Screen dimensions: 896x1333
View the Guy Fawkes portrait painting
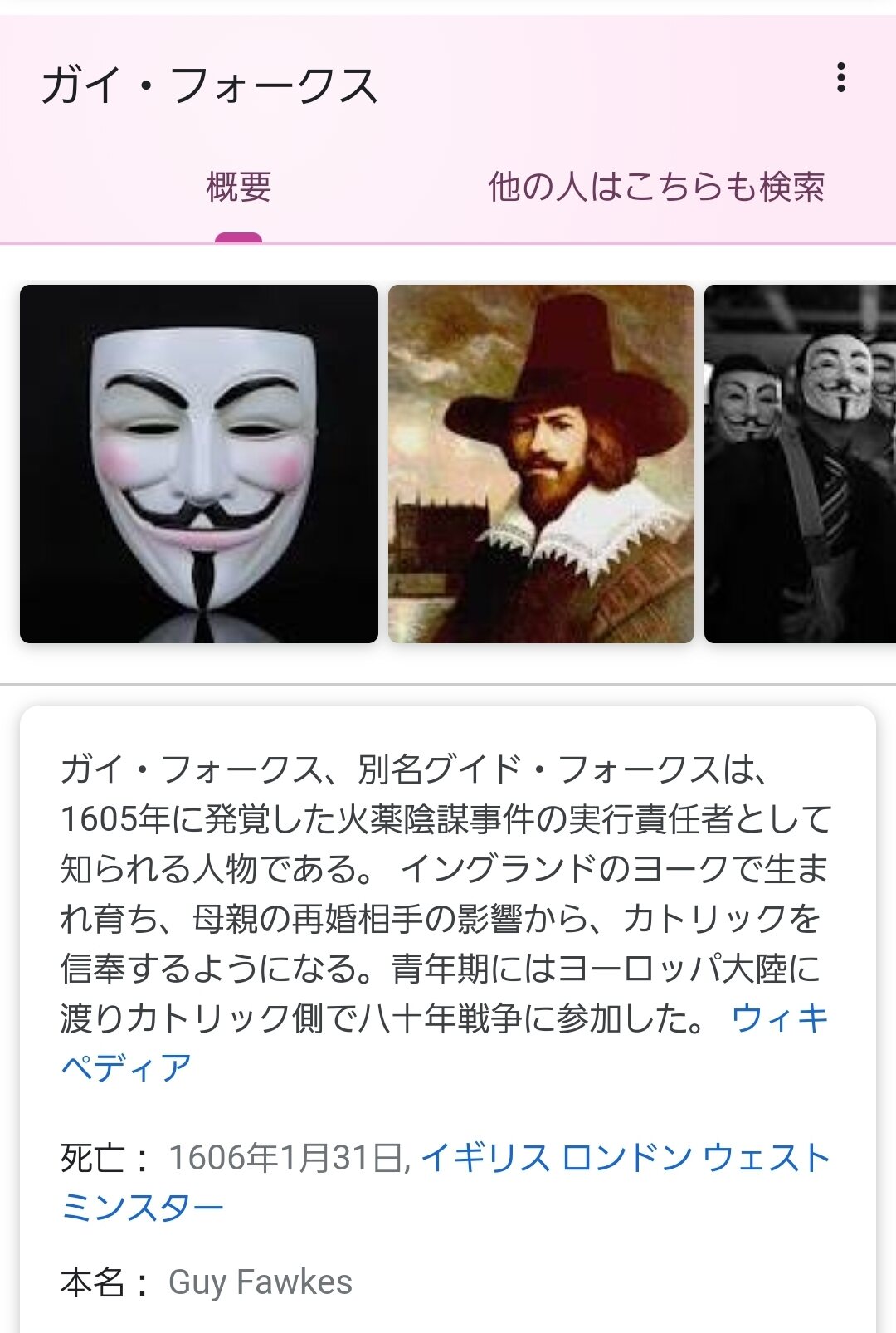click(x=541, y=464)
